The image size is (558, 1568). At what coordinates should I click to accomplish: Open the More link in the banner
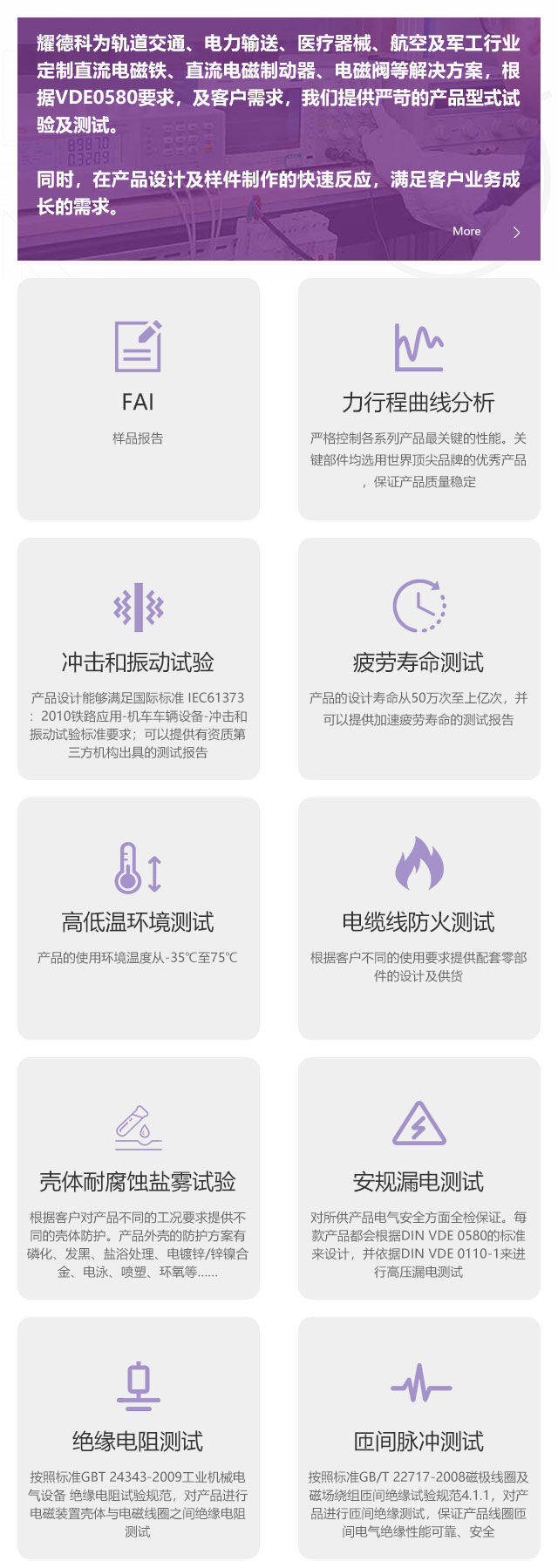tap(467, 231)
